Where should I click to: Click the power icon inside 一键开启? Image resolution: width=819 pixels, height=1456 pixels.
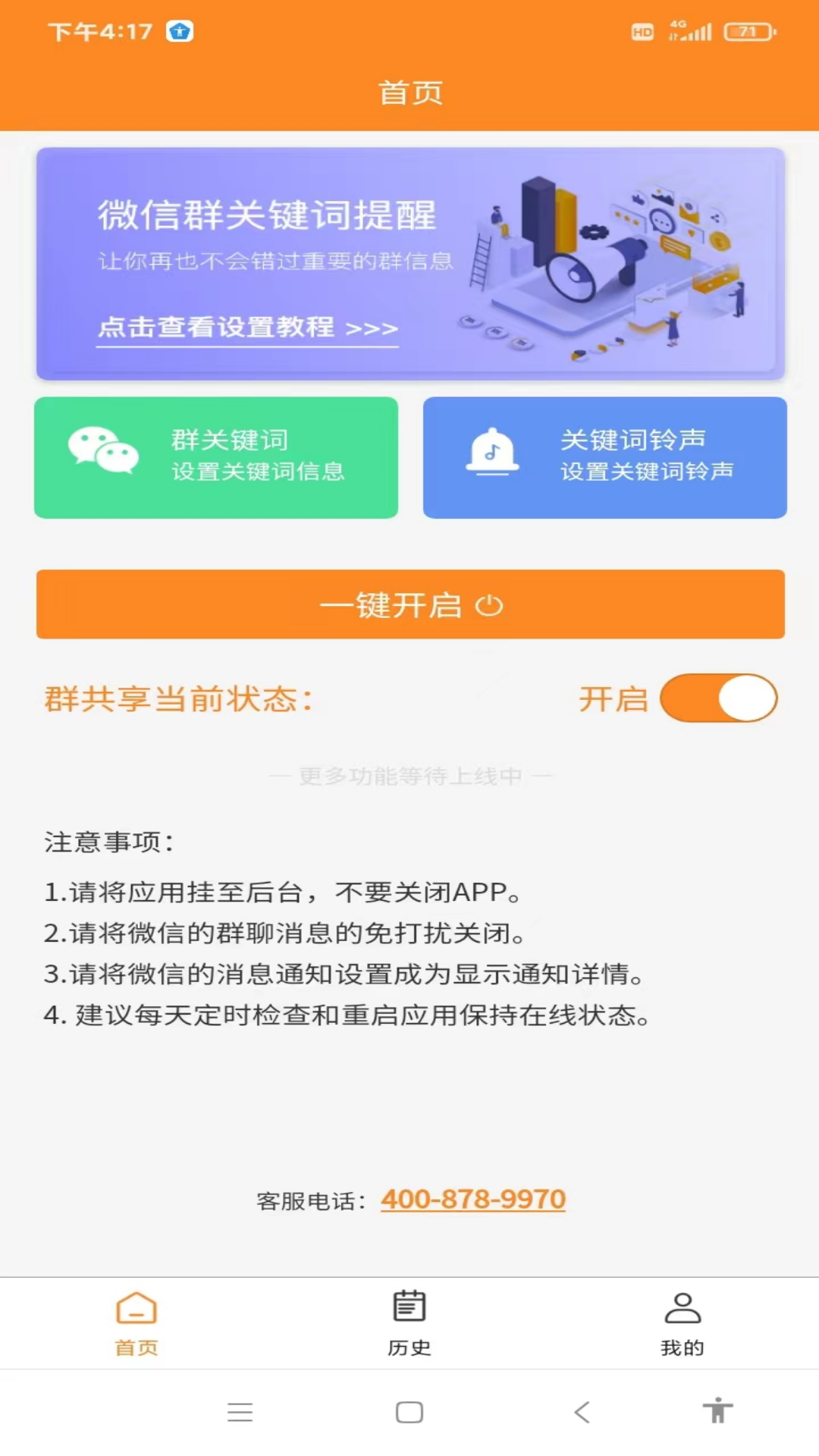click(490, 605)
